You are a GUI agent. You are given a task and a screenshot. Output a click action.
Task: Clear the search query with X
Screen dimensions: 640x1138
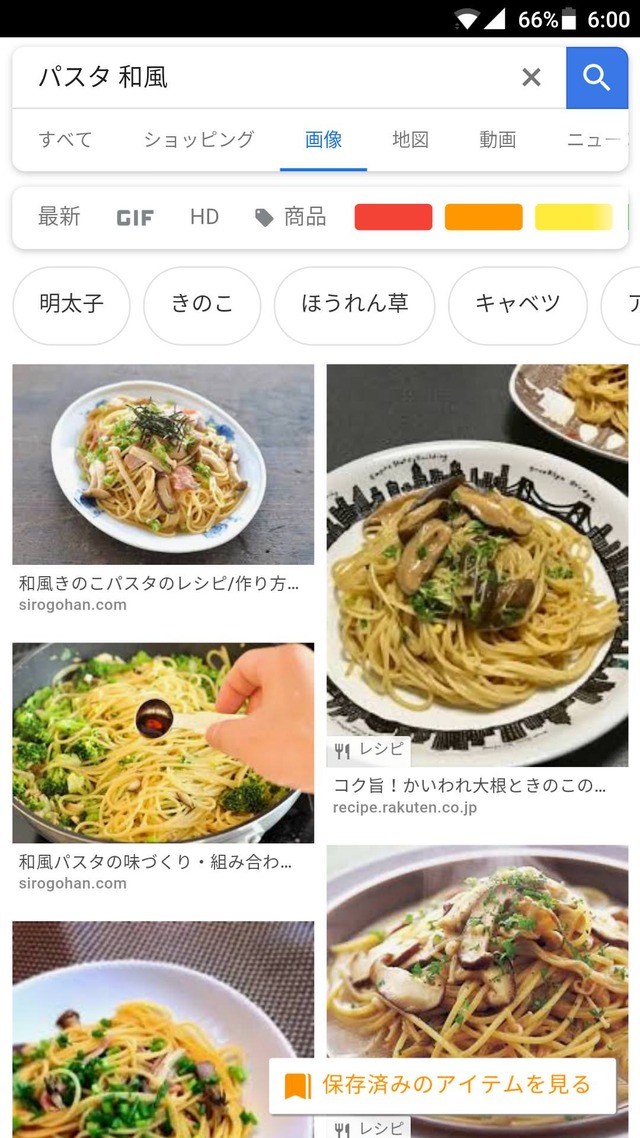[x=531, y=77]
